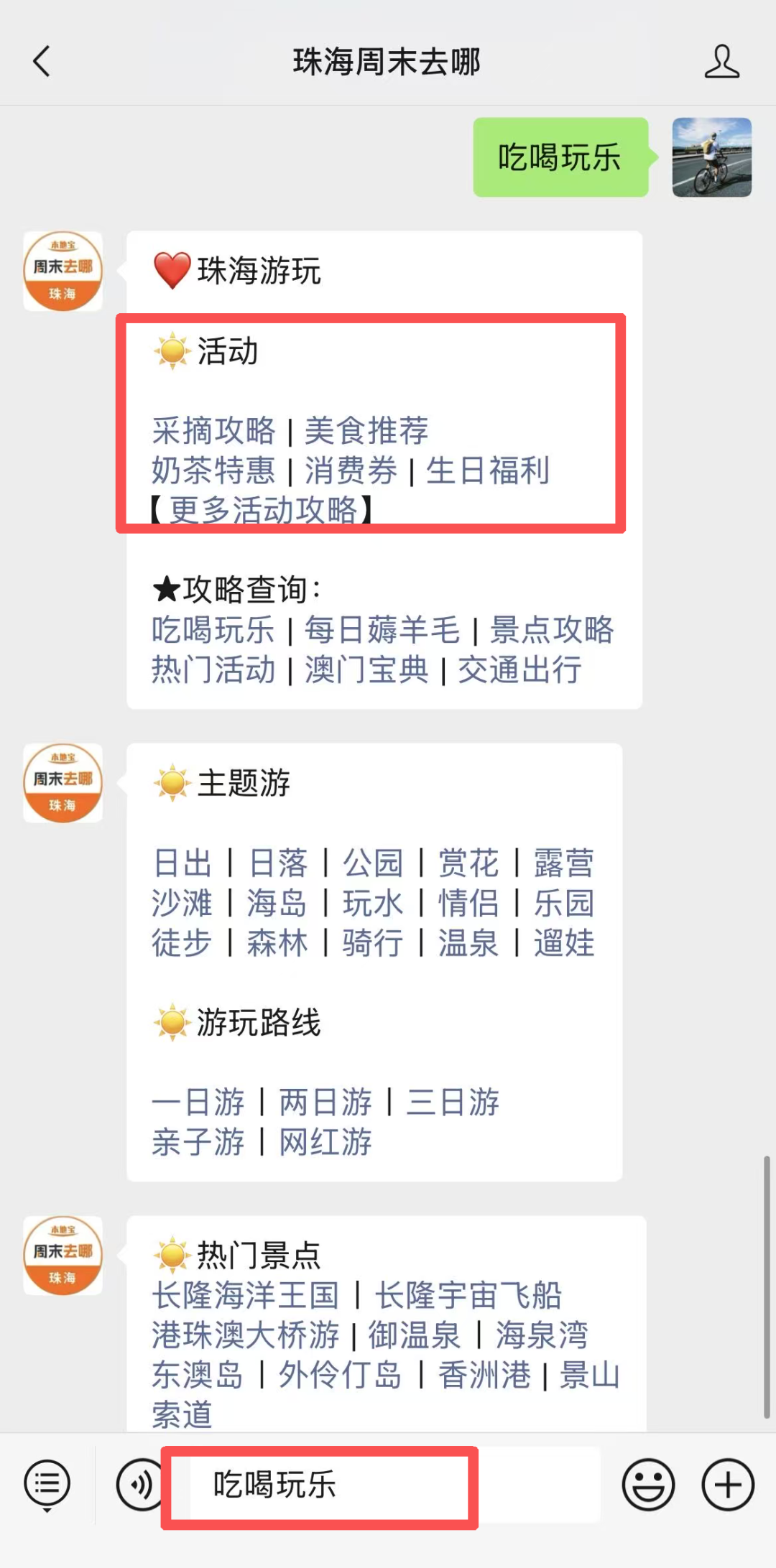Image resolution: width=776 pixels, height=1568 pixels.
Task: Switch to the service menu button
Action: point(47,1485)
